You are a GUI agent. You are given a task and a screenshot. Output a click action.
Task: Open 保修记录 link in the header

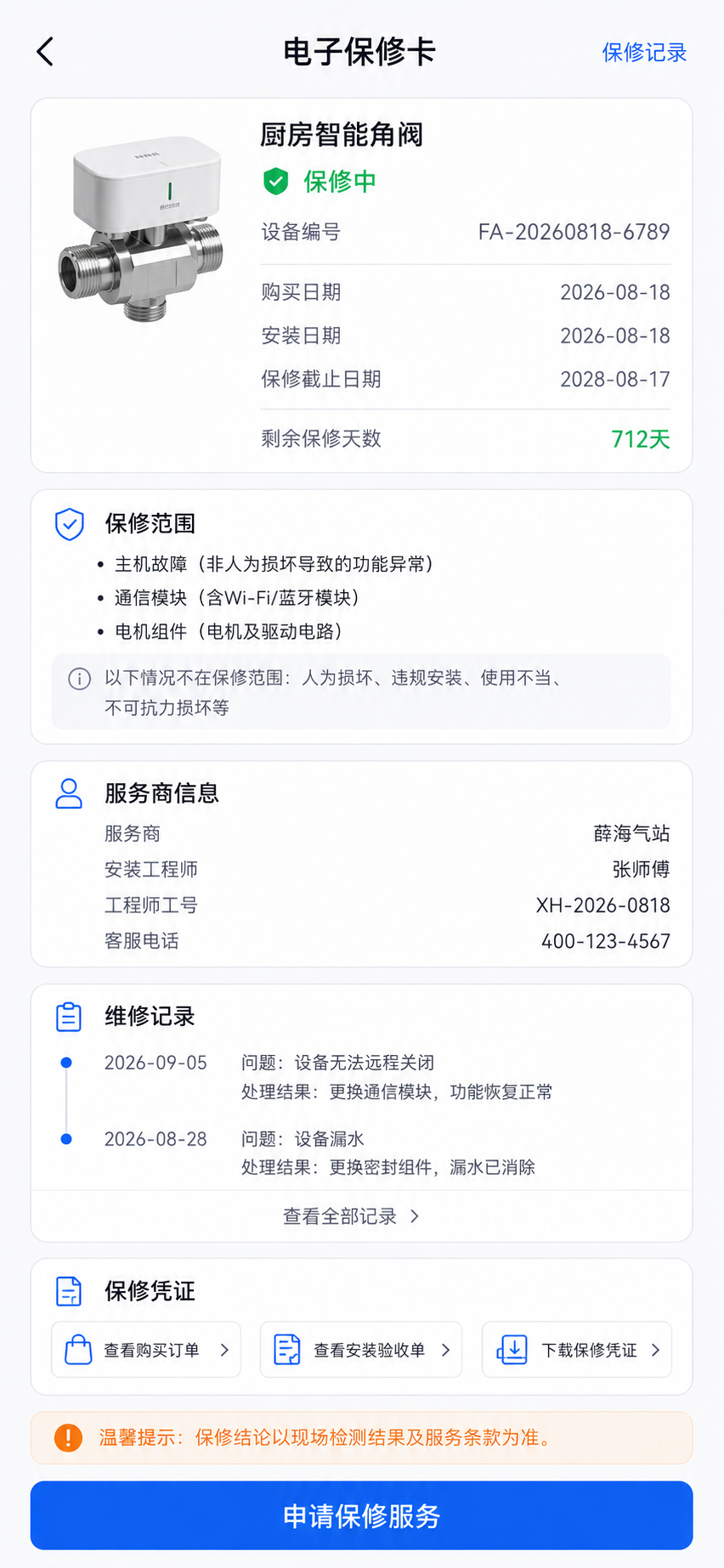644,53
